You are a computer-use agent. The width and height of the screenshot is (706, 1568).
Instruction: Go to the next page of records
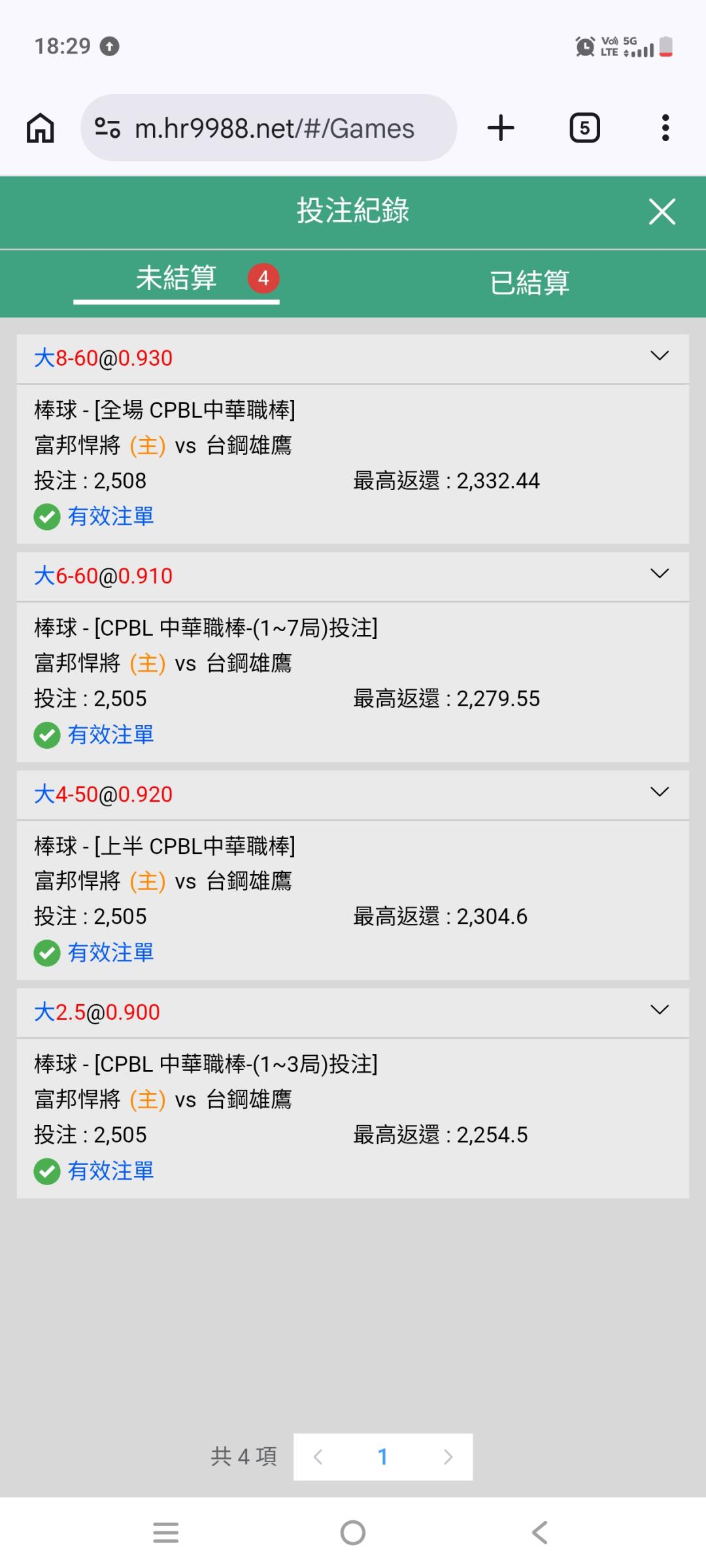click(x=448, y=1456)
